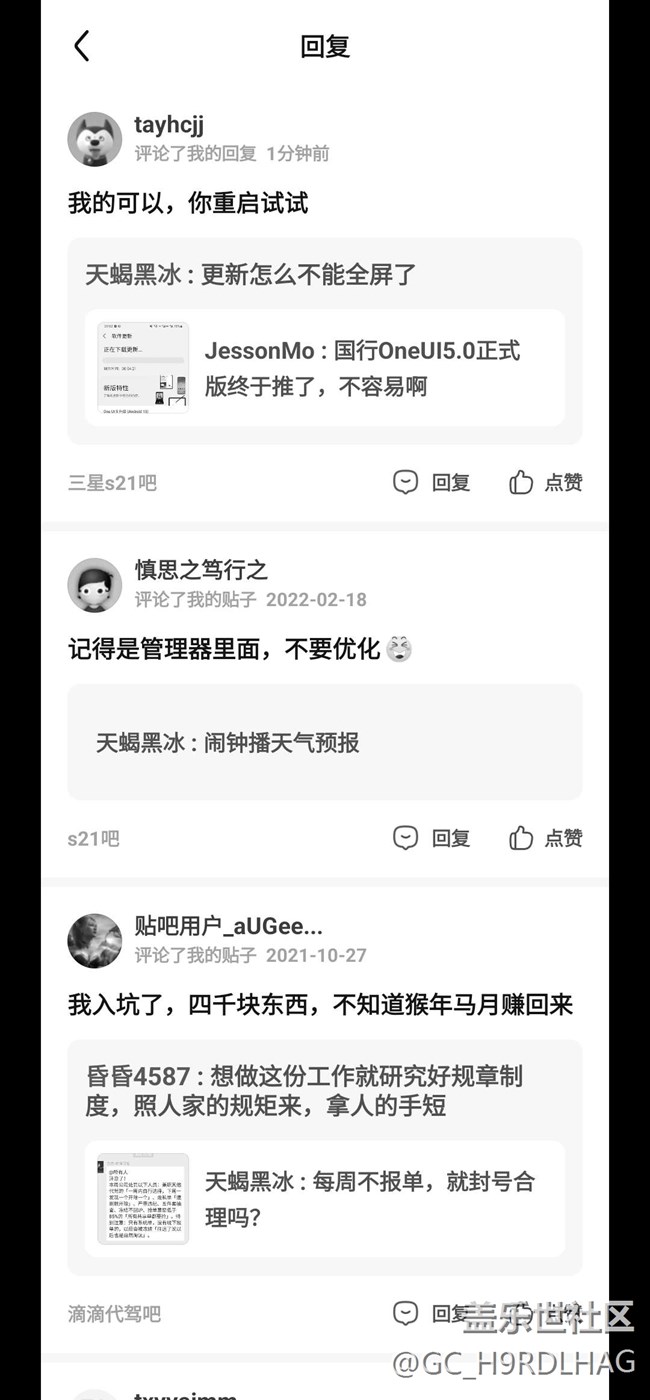Like tayhcjj's comment
This screenshot has width=650, height=1400.
pos(546,482)
